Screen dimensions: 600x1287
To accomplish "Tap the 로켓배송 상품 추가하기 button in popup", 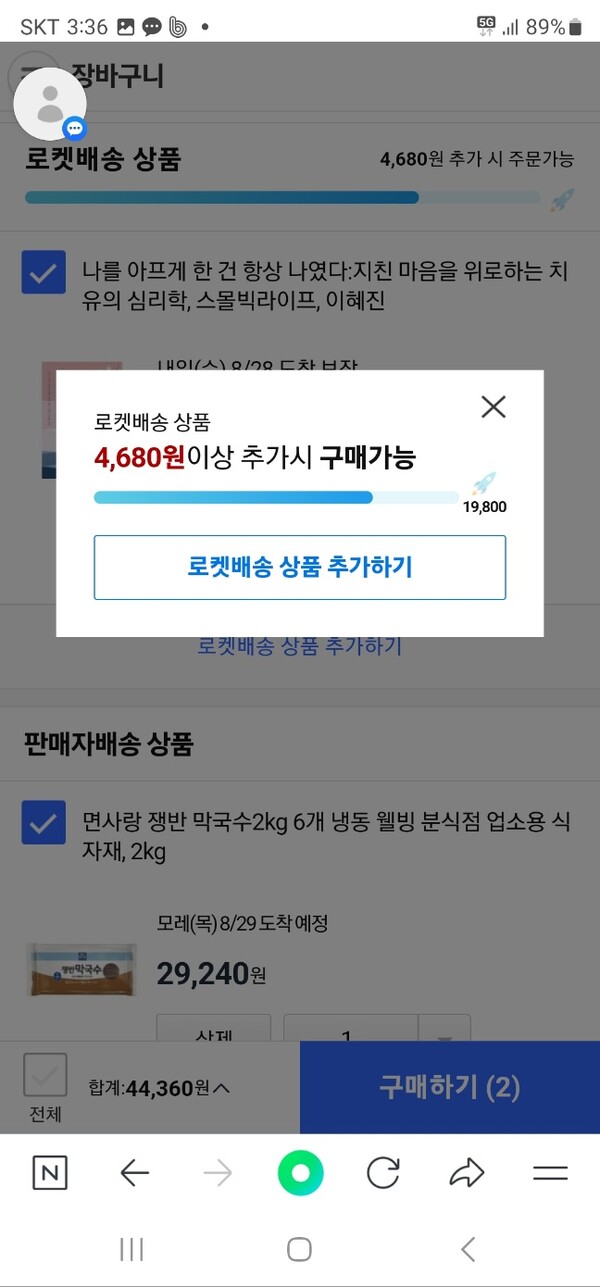I will point(300,567).
